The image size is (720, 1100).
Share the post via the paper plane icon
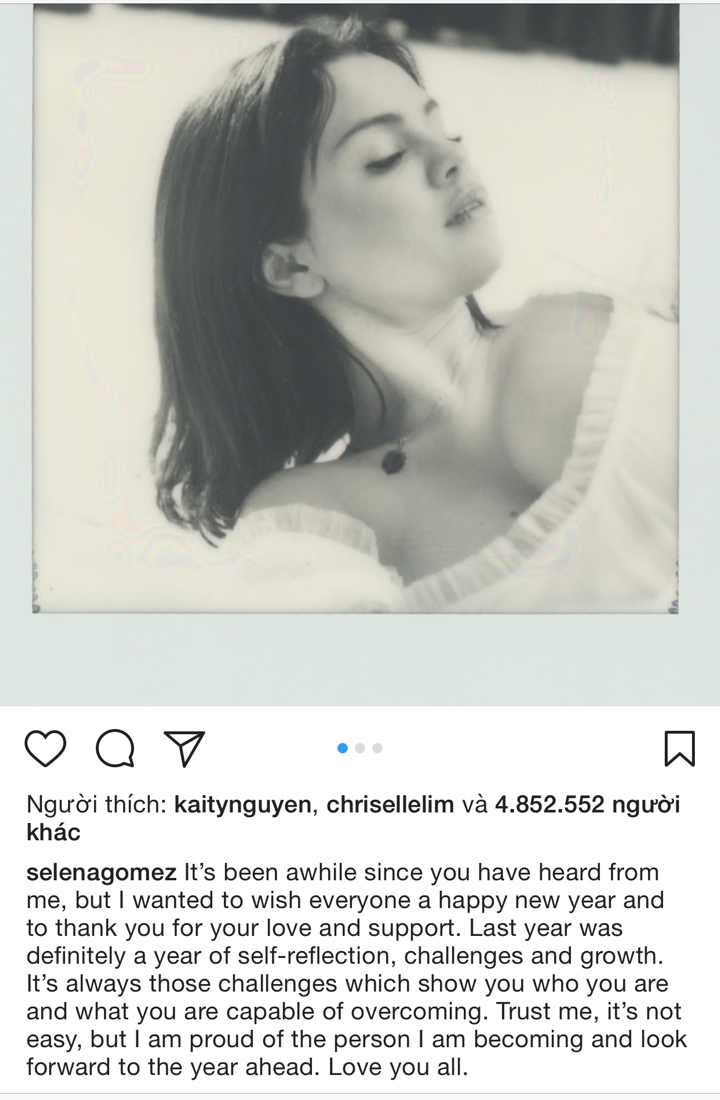[184, 748]
